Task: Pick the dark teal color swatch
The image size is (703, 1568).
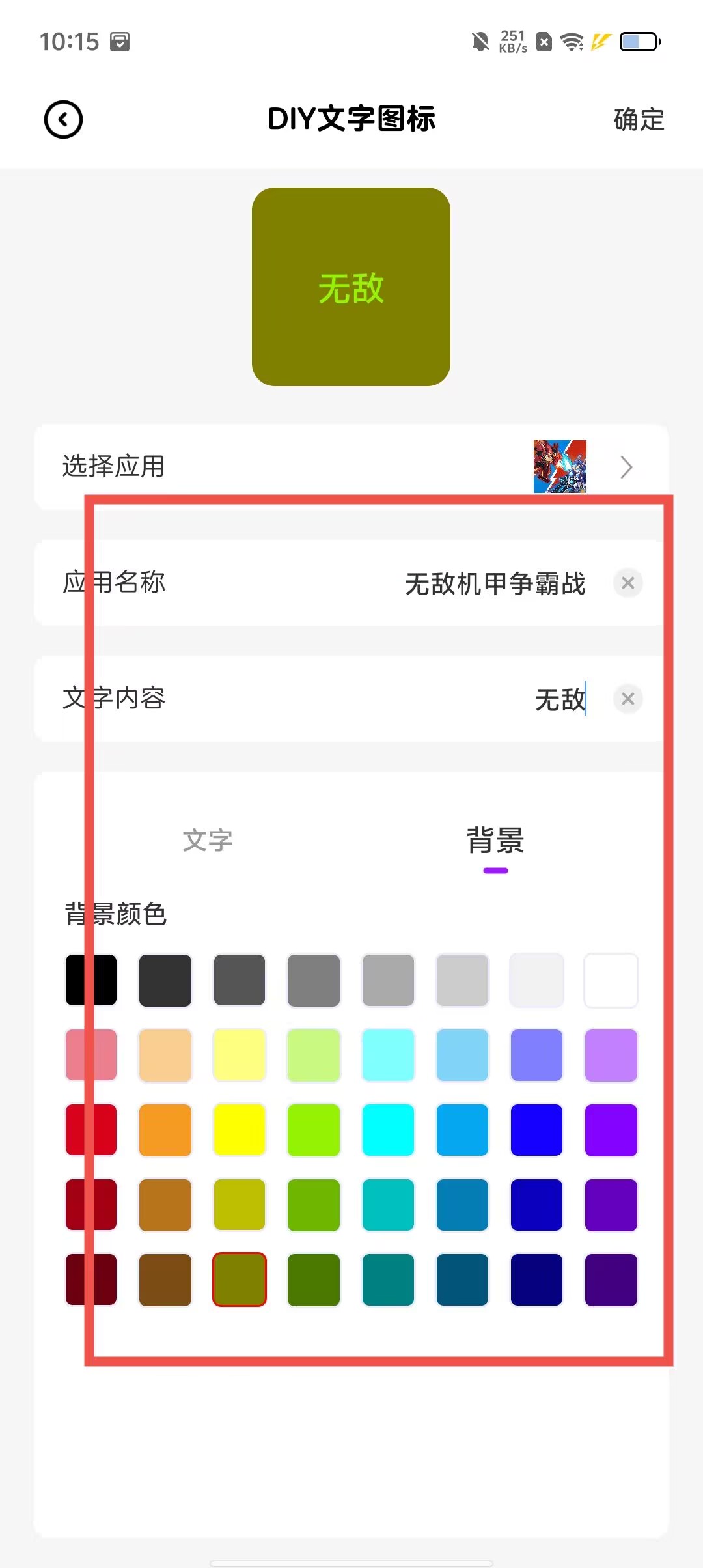Action: (x=388, y=1280)
